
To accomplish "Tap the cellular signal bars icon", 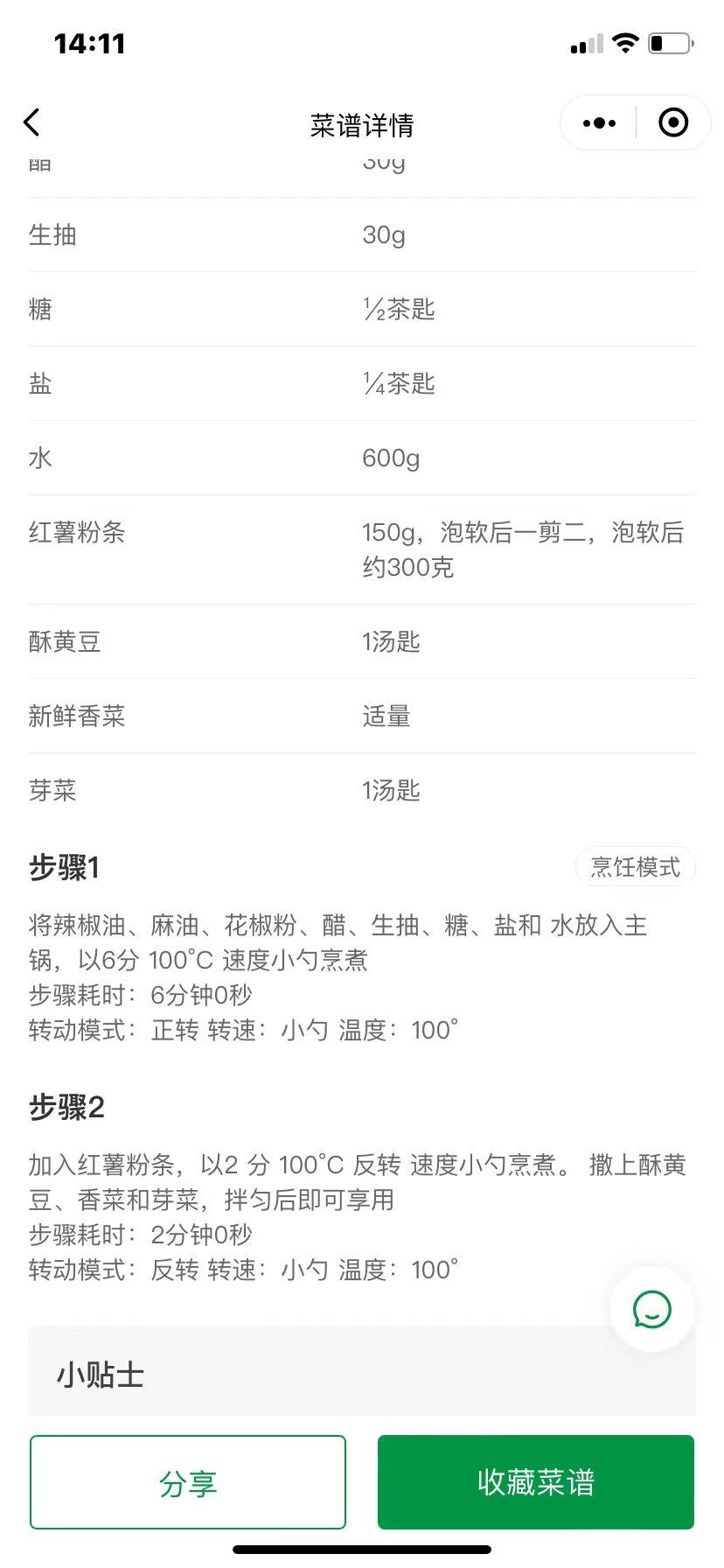I will [x=587, y=42].
